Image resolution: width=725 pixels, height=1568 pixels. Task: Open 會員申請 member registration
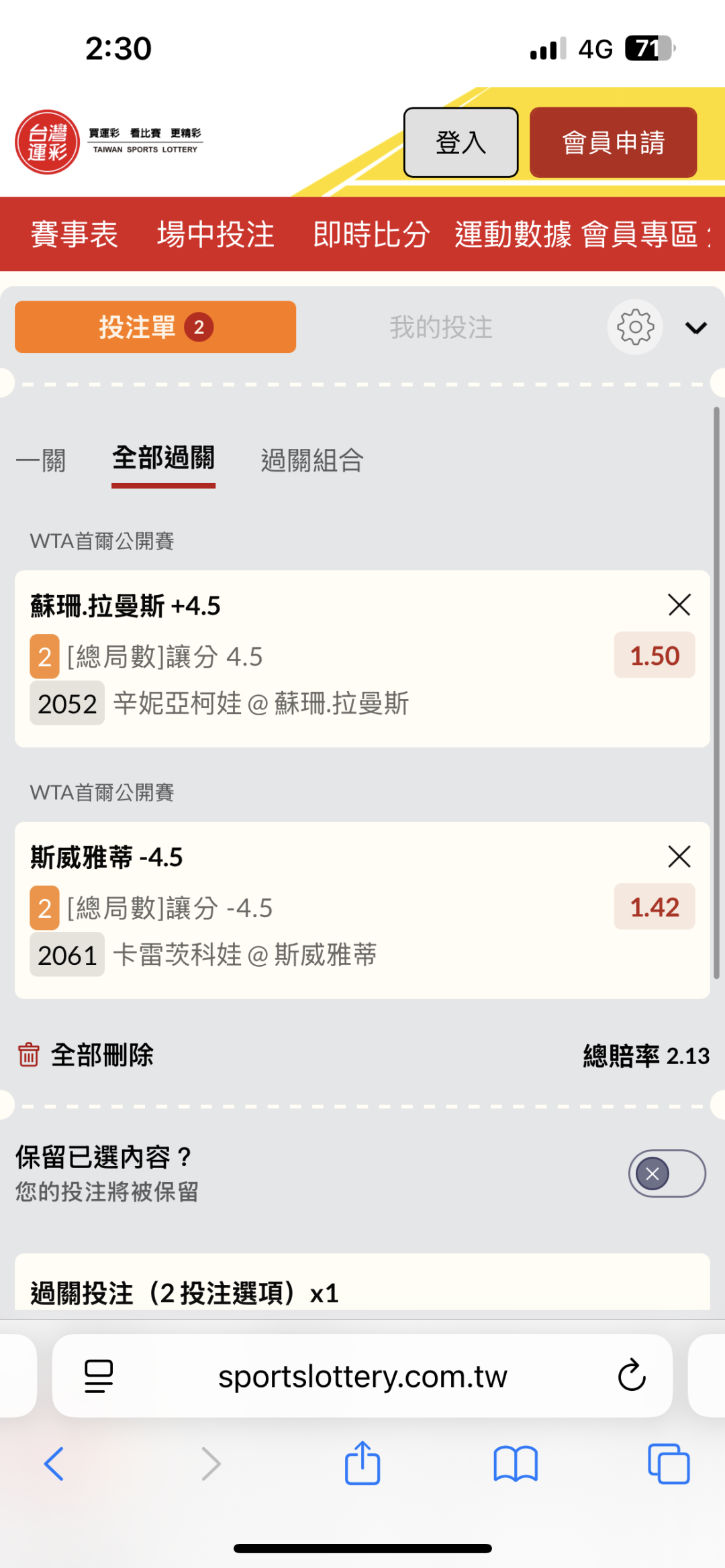click(x=613, y=142)
